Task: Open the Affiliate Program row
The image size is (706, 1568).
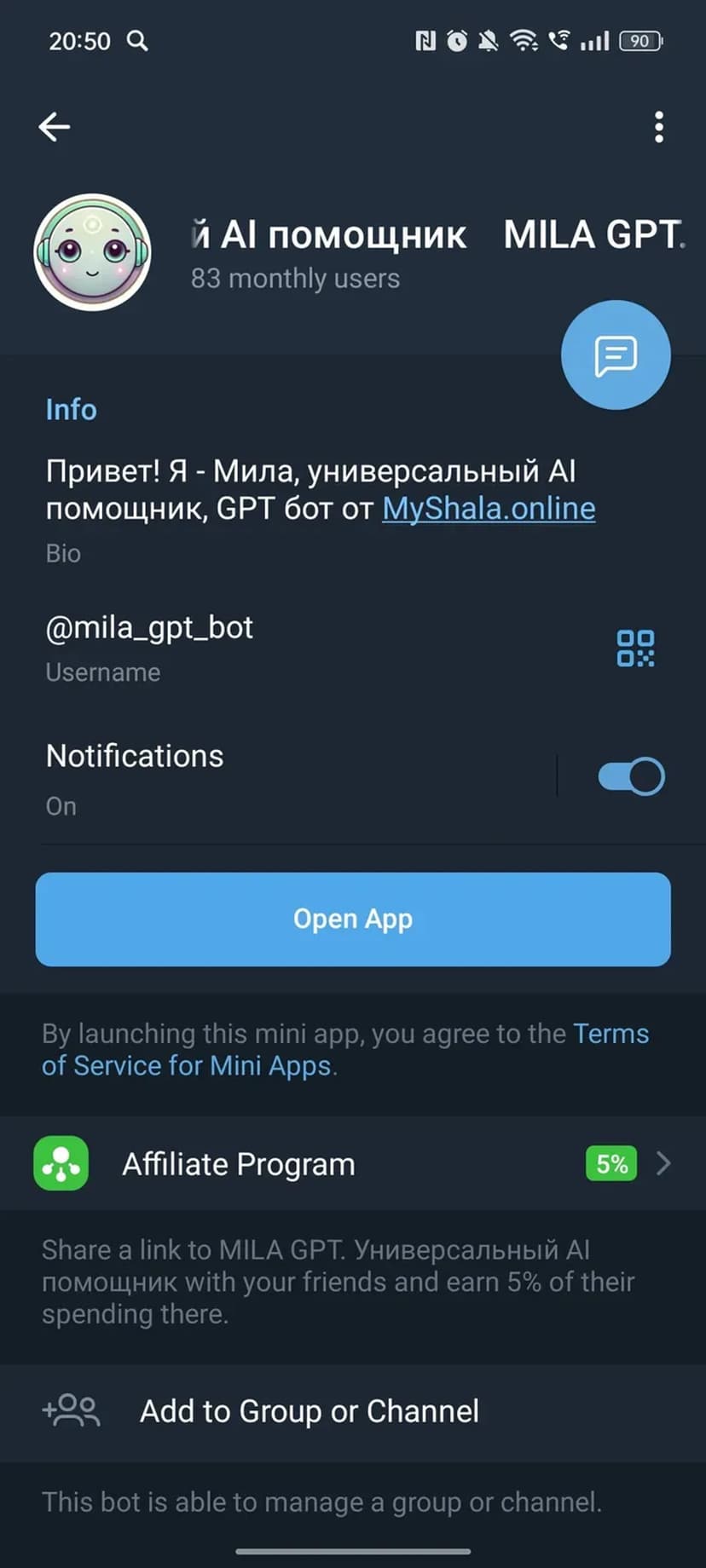Action: (x=353, y=1164)
